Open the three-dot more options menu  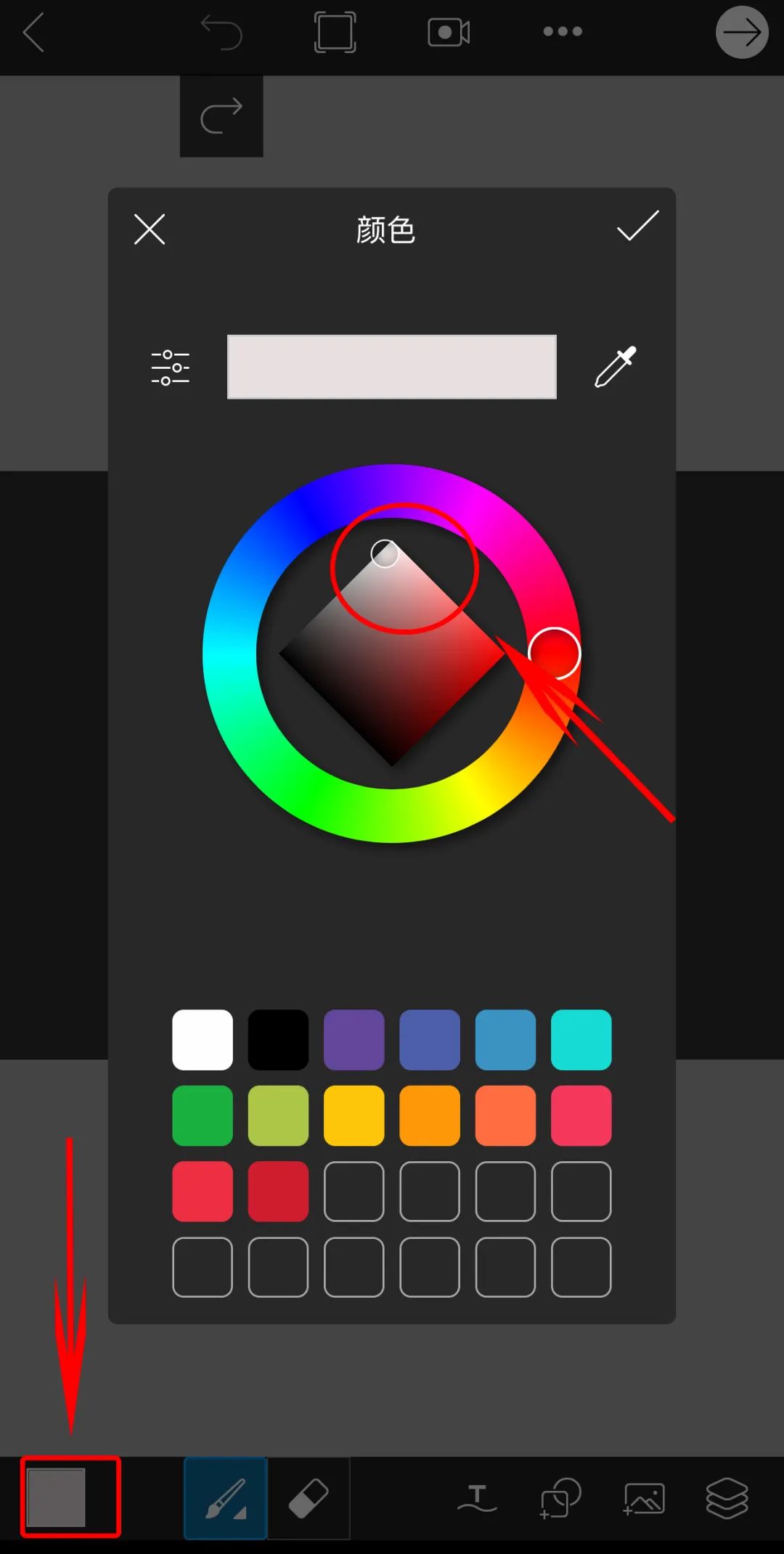[x=563, y=32]
